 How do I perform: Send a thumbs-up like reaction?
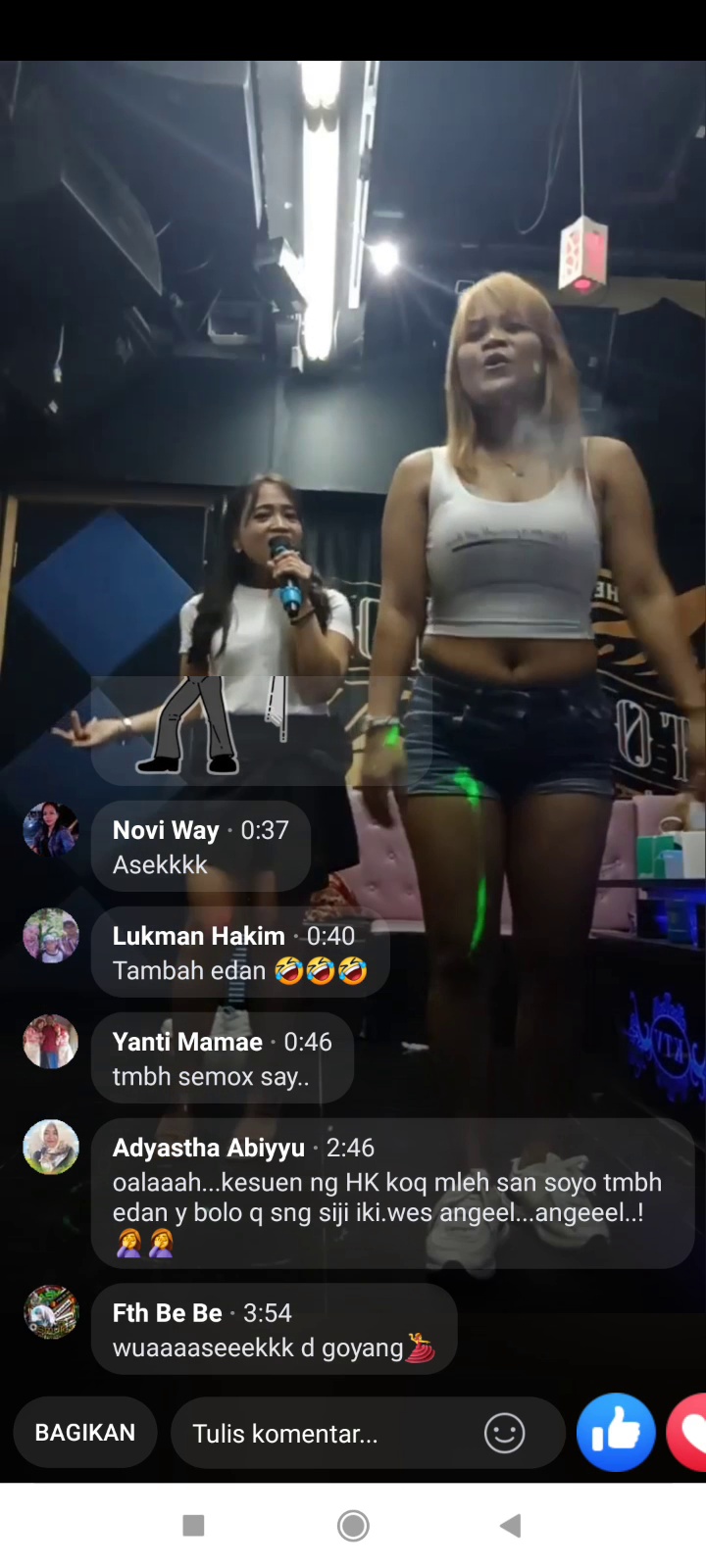pyautogui.click(x=616, y=1433)
